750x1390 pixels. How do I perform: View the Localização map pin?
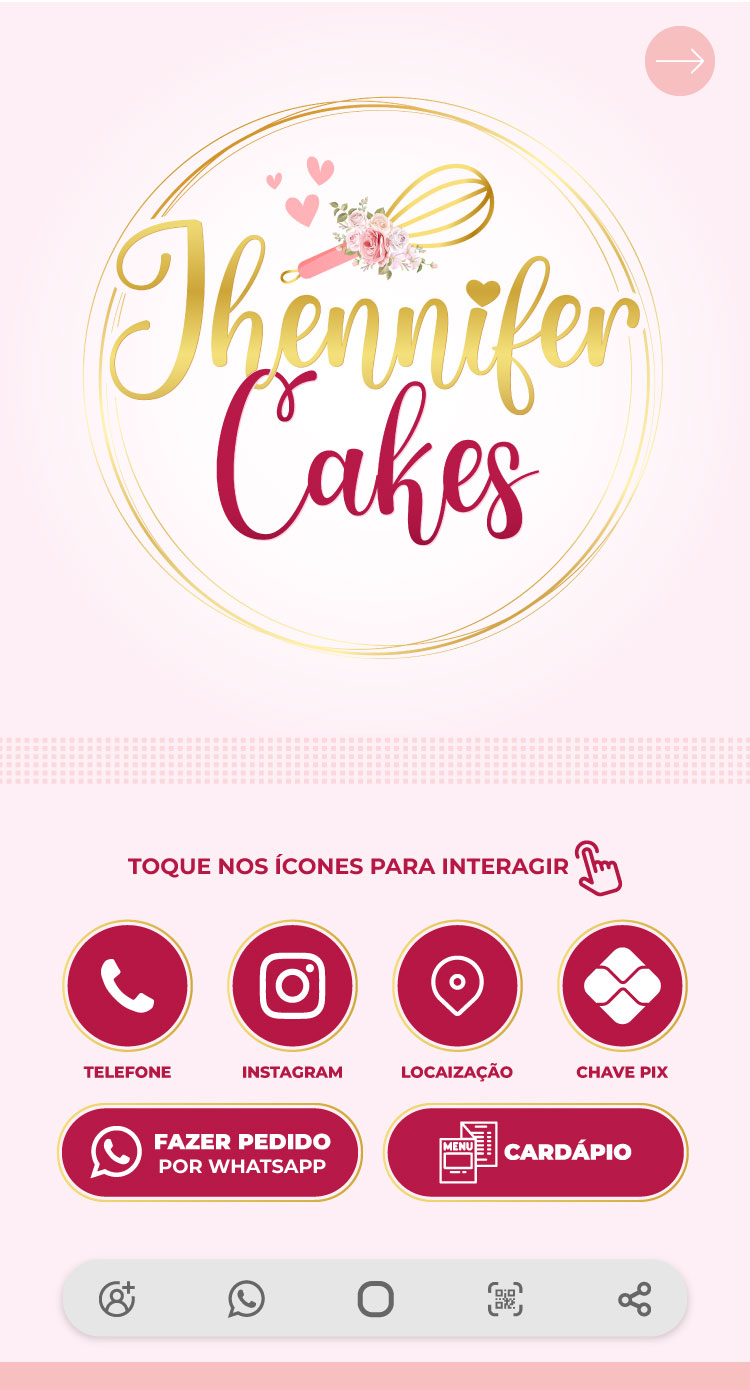click(x=457, y=985)
